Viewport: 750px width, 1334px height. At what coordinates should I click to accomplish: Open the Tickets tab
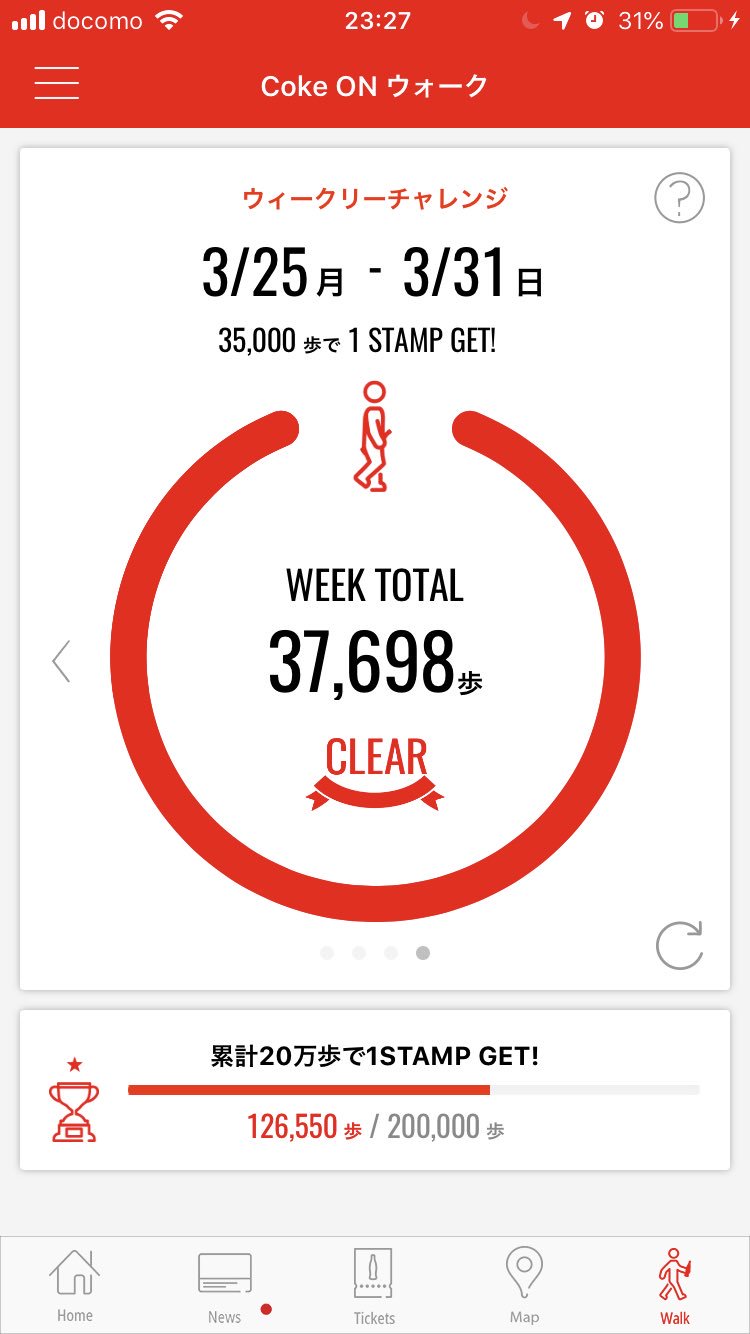pyautogui.click(x=374, y=1284)
